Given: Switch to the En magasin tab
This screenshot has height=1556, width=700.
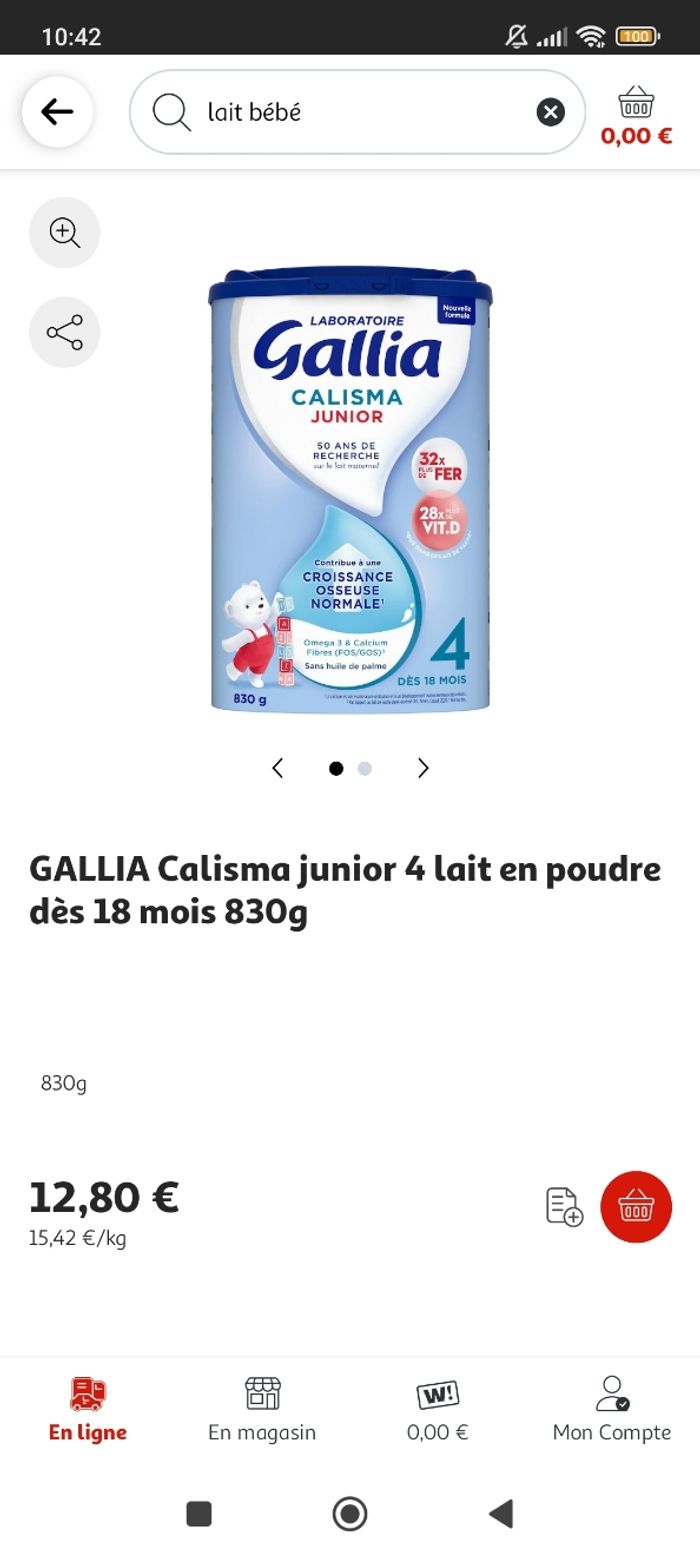Looking at the screenshot, I should tap(262, 1408).
